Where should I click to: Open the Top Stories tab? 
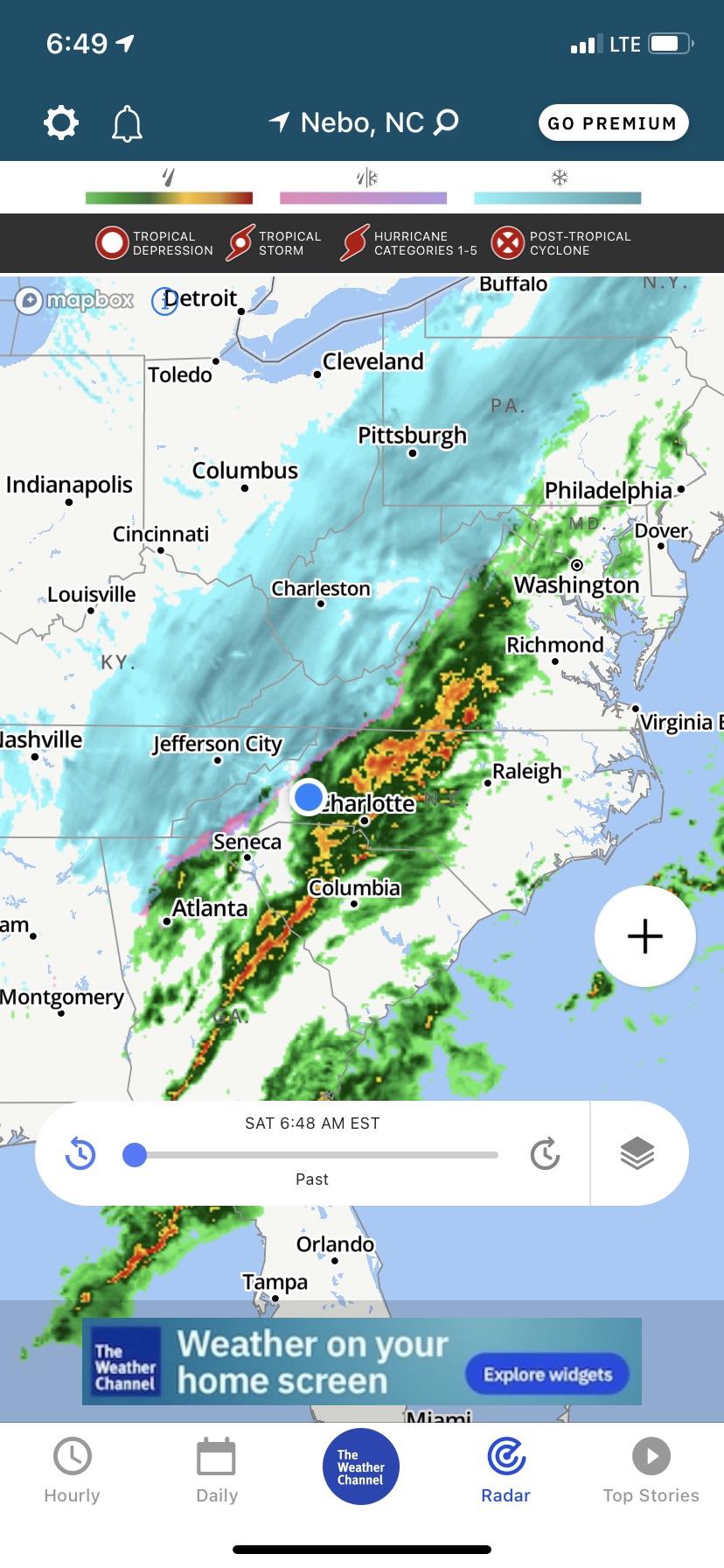coord(651,1470)
